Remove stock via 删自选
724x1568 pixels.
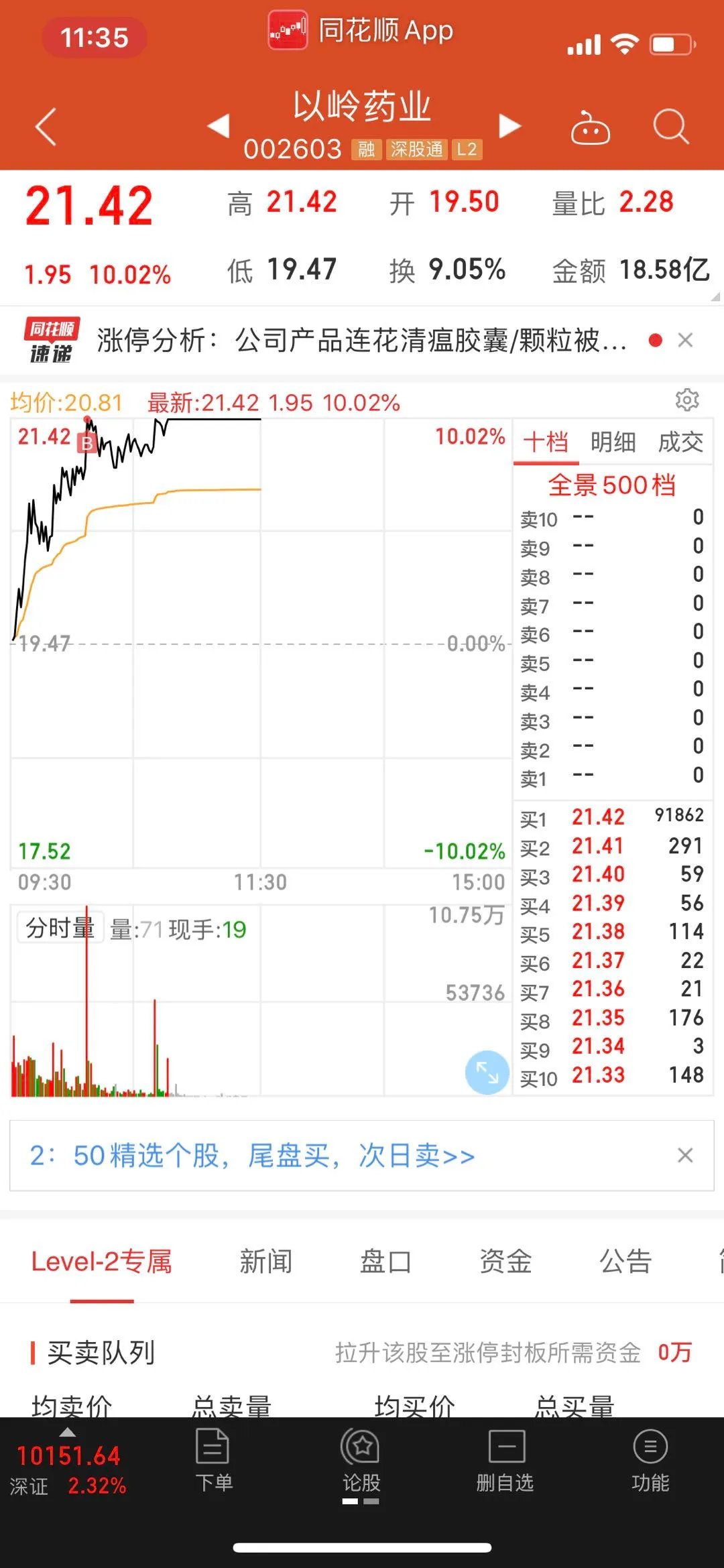505,1460
